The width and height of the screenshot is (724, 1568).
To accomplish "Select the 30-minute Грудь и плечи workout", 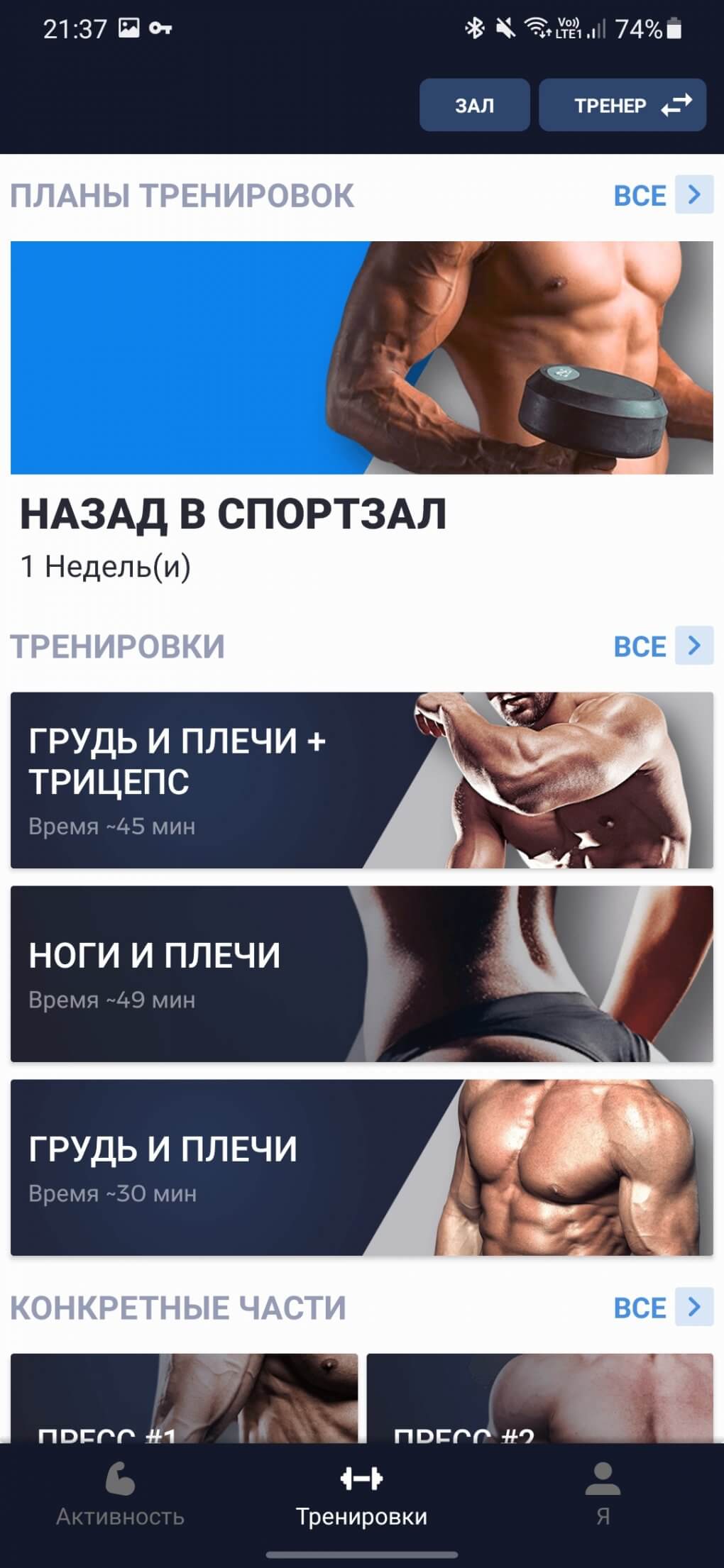I will tap(361, 1167).
